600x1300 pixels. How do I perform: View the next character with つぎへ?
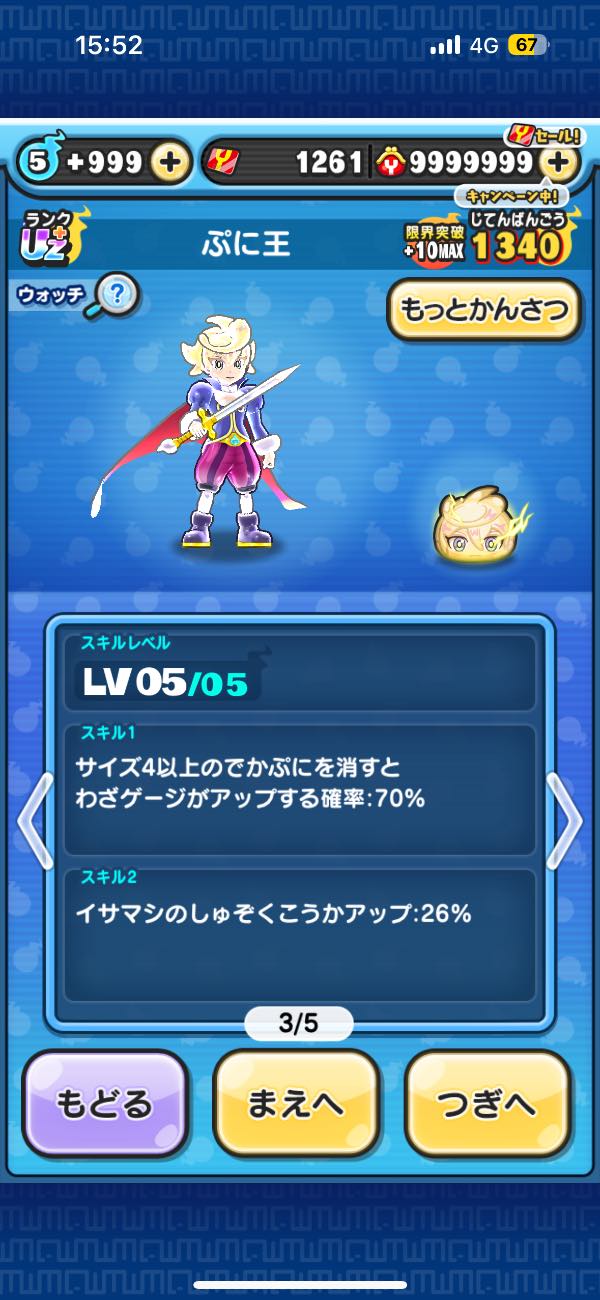[x=488, y=1104]
